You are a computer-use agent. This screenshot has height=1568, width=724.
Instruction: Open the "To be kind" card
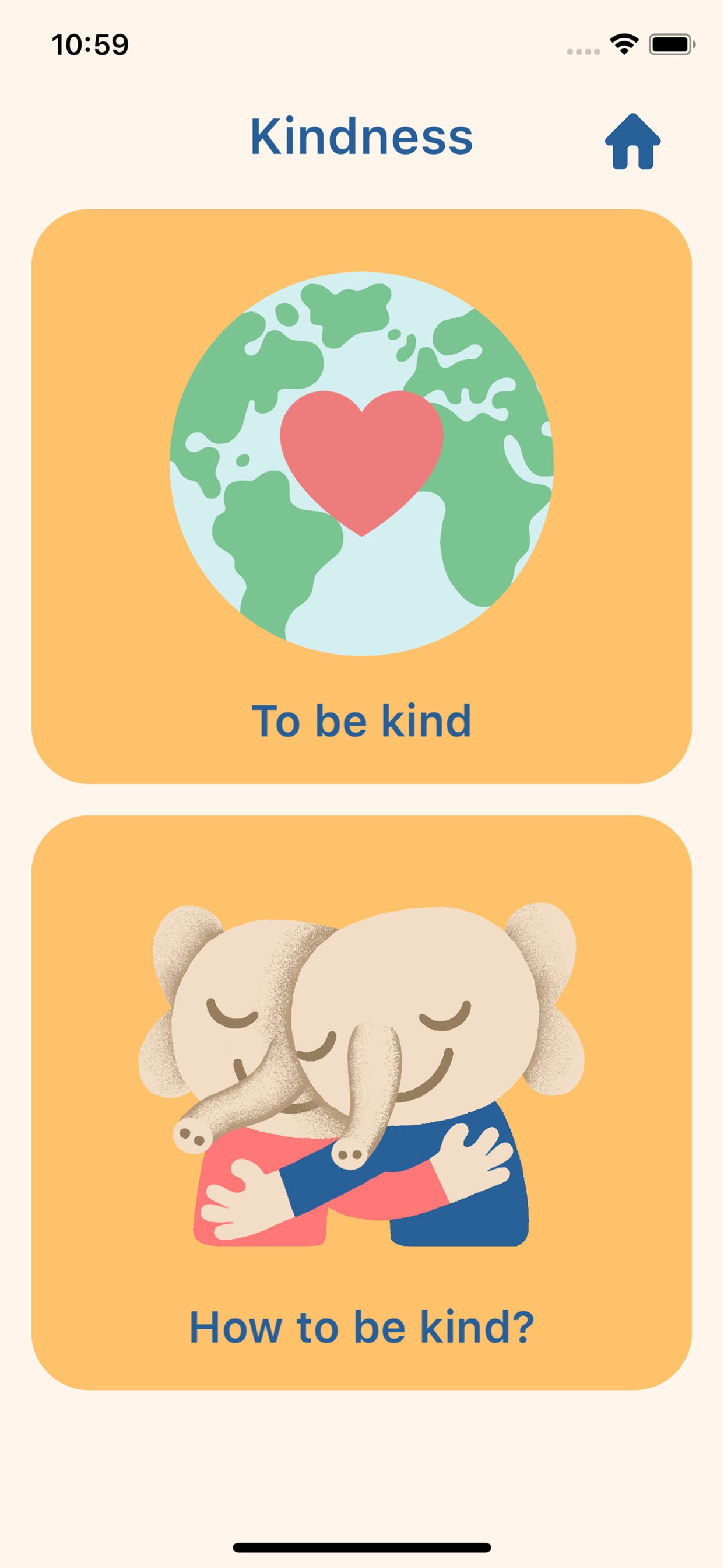point(361,495)
